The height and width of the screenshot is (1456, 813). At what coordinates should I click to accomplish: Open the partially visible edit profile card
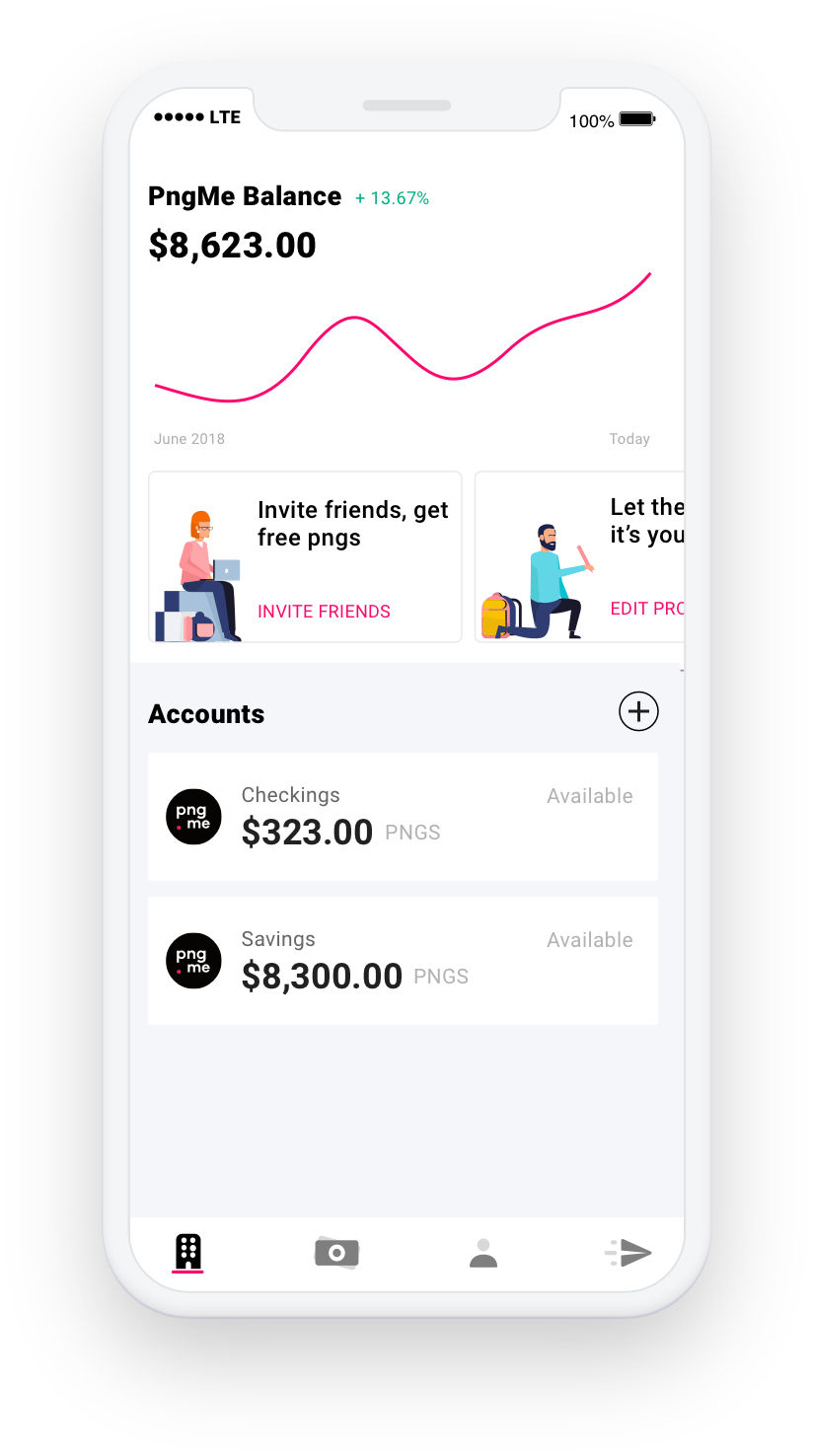pyautogui.click(x=579, y=557)
